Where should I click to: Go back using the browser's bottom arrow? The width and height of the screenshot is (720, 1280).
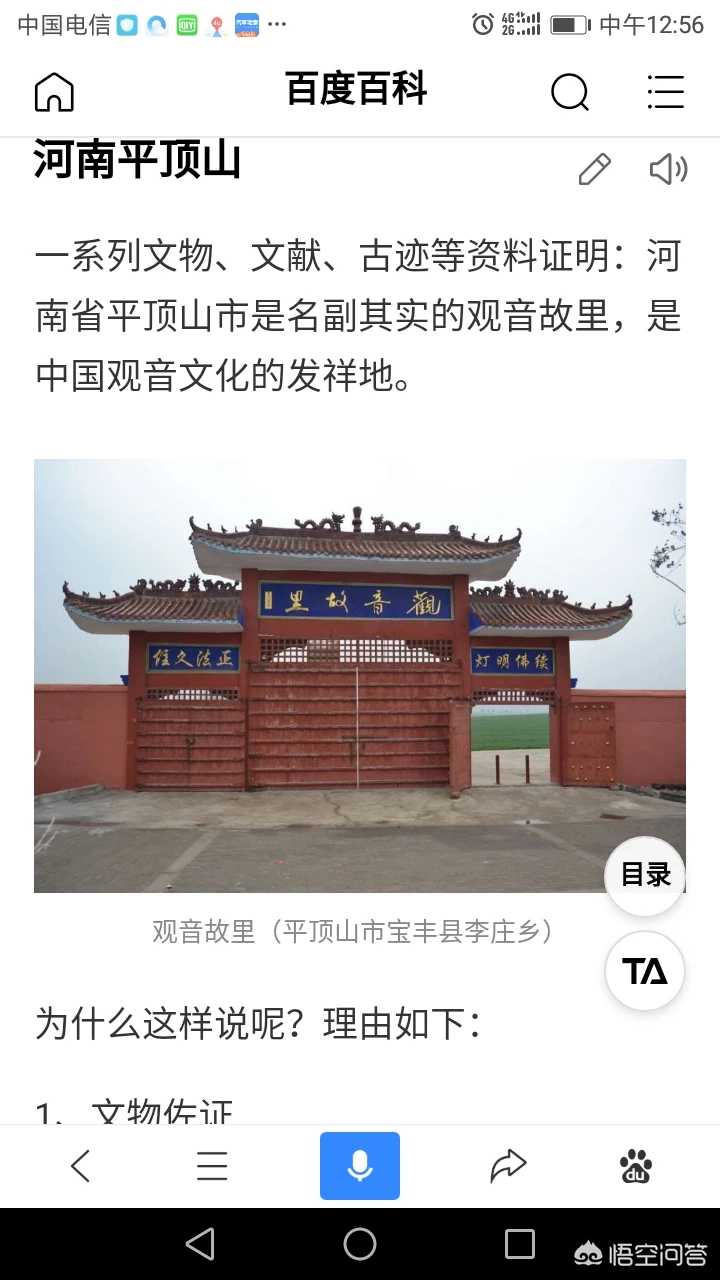[x=81, y=1166]
